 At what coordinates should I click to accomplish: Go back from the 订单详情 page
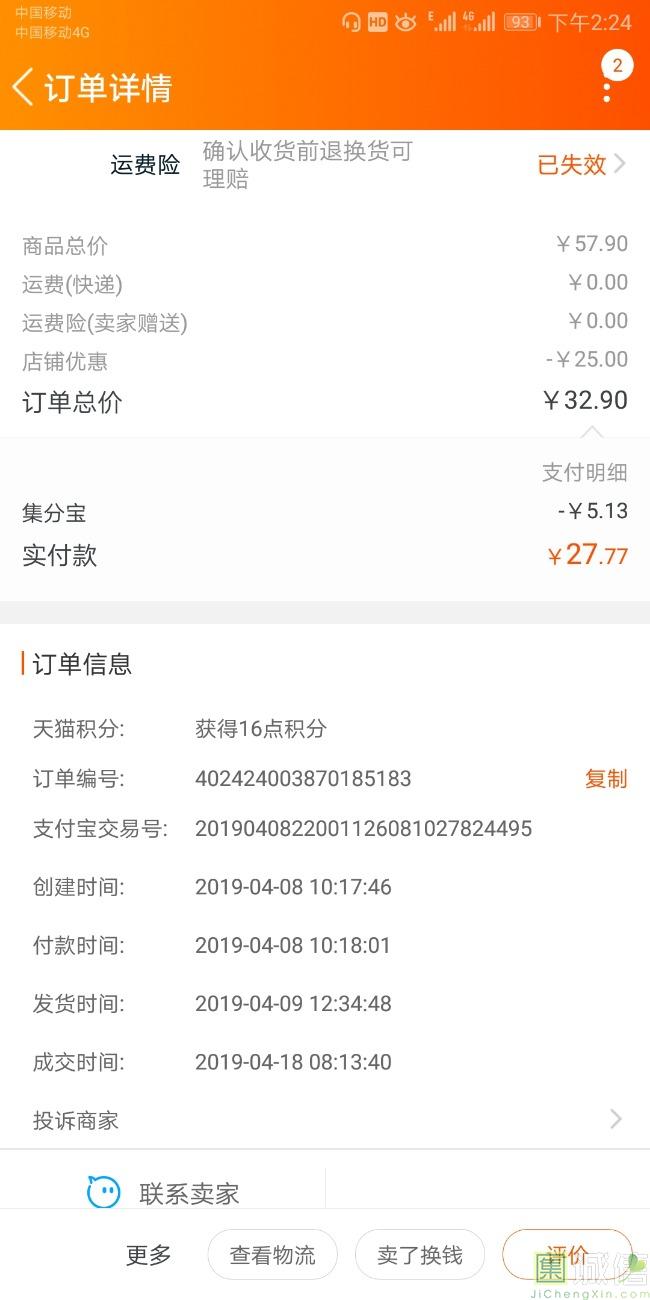click(x=24, y=87)
